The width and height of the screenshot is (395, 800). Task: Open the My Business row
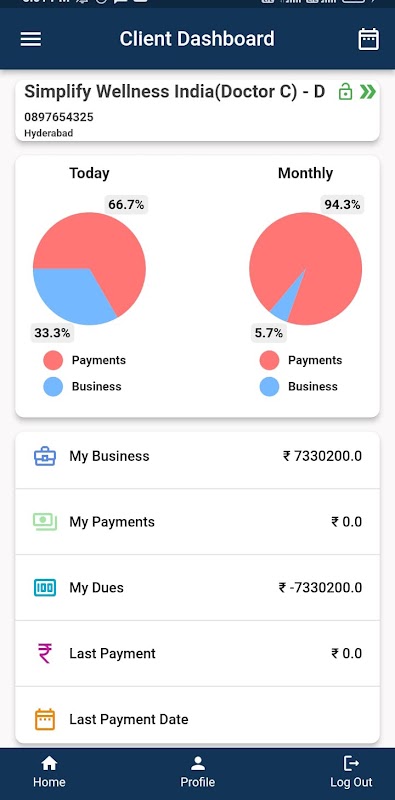pos(198,456)
